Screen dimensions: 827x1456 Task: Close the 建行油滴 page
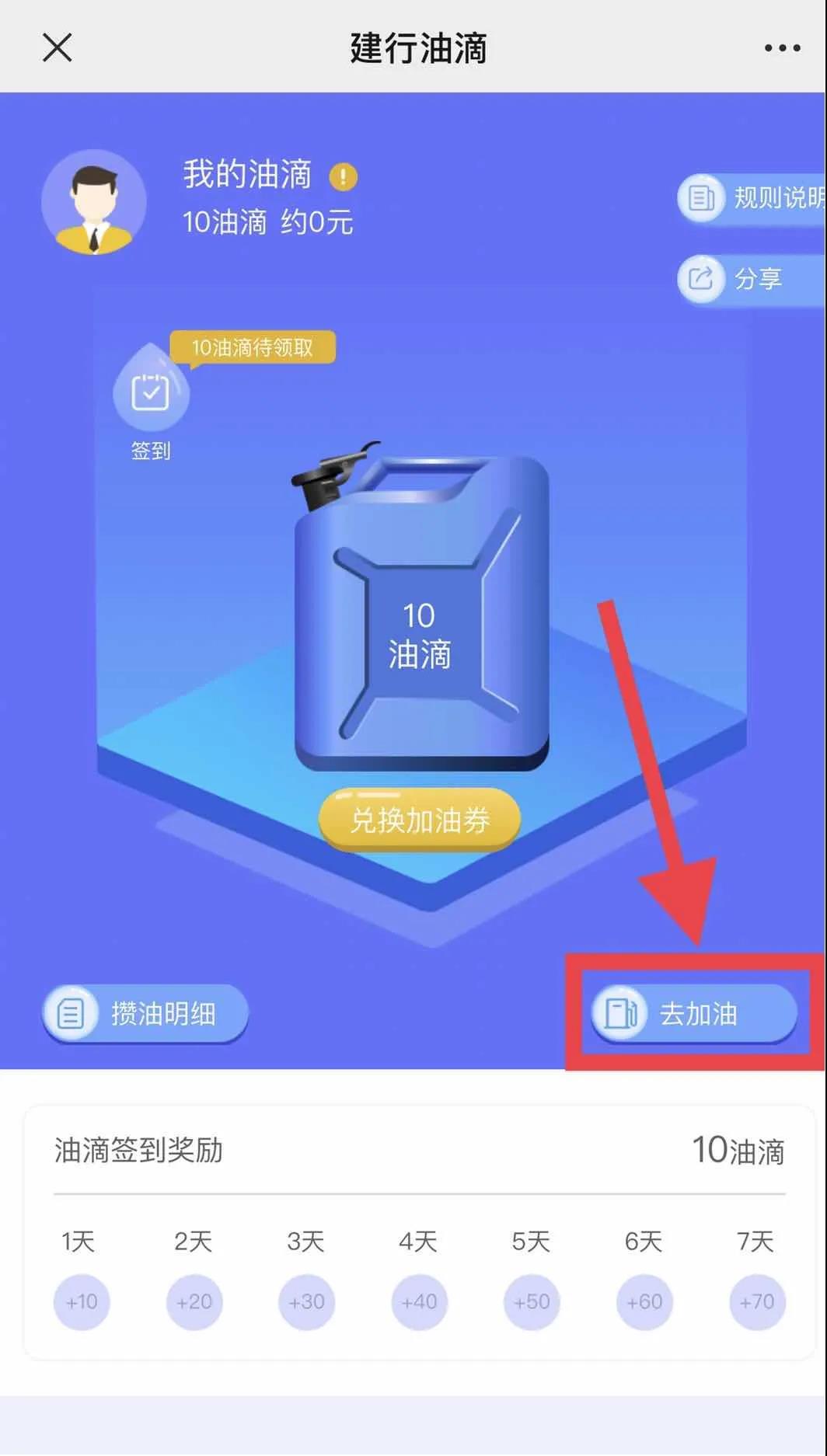[x=57, y=47]
